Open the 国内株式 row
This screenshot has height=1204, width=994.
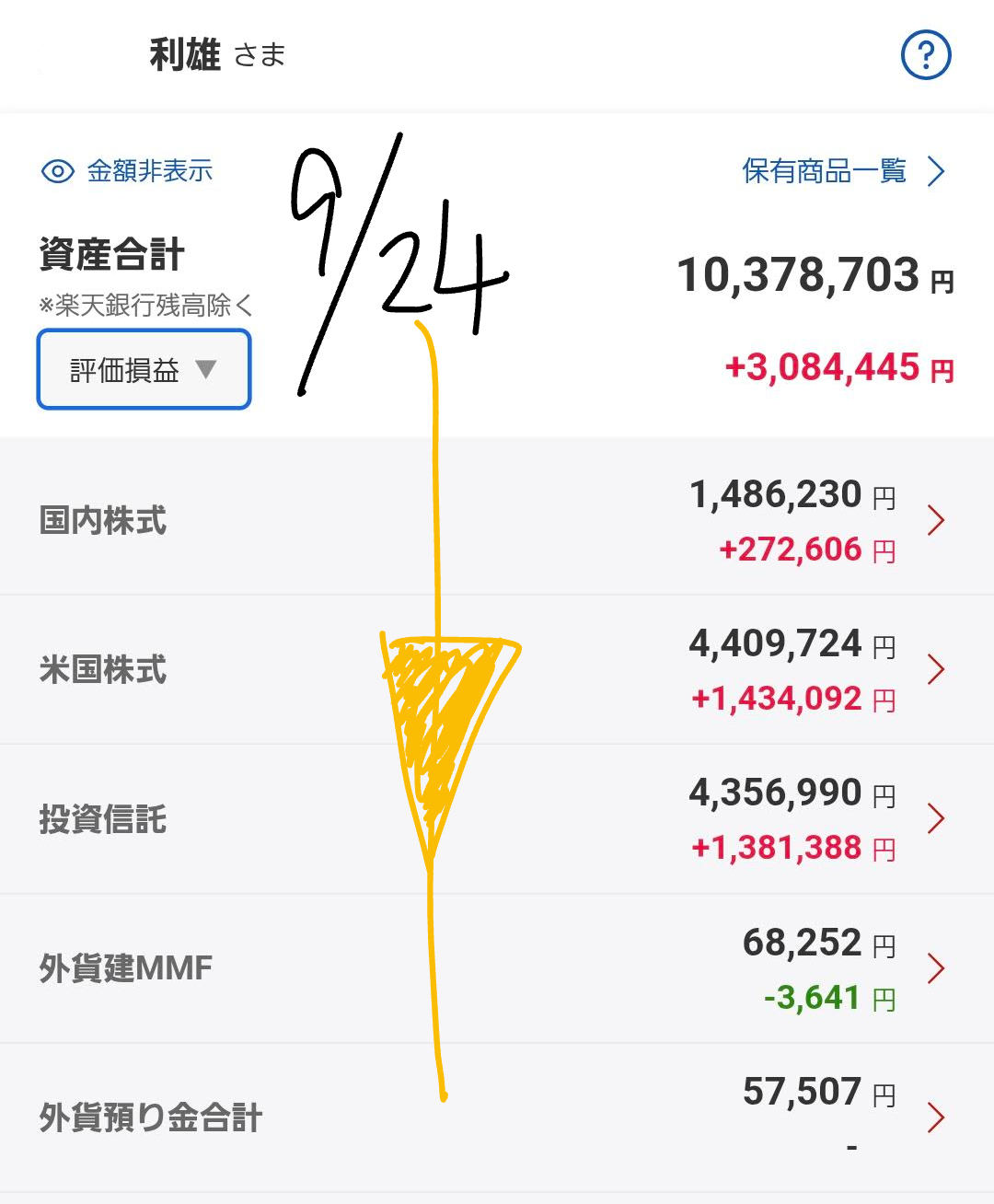pos(497,521)
